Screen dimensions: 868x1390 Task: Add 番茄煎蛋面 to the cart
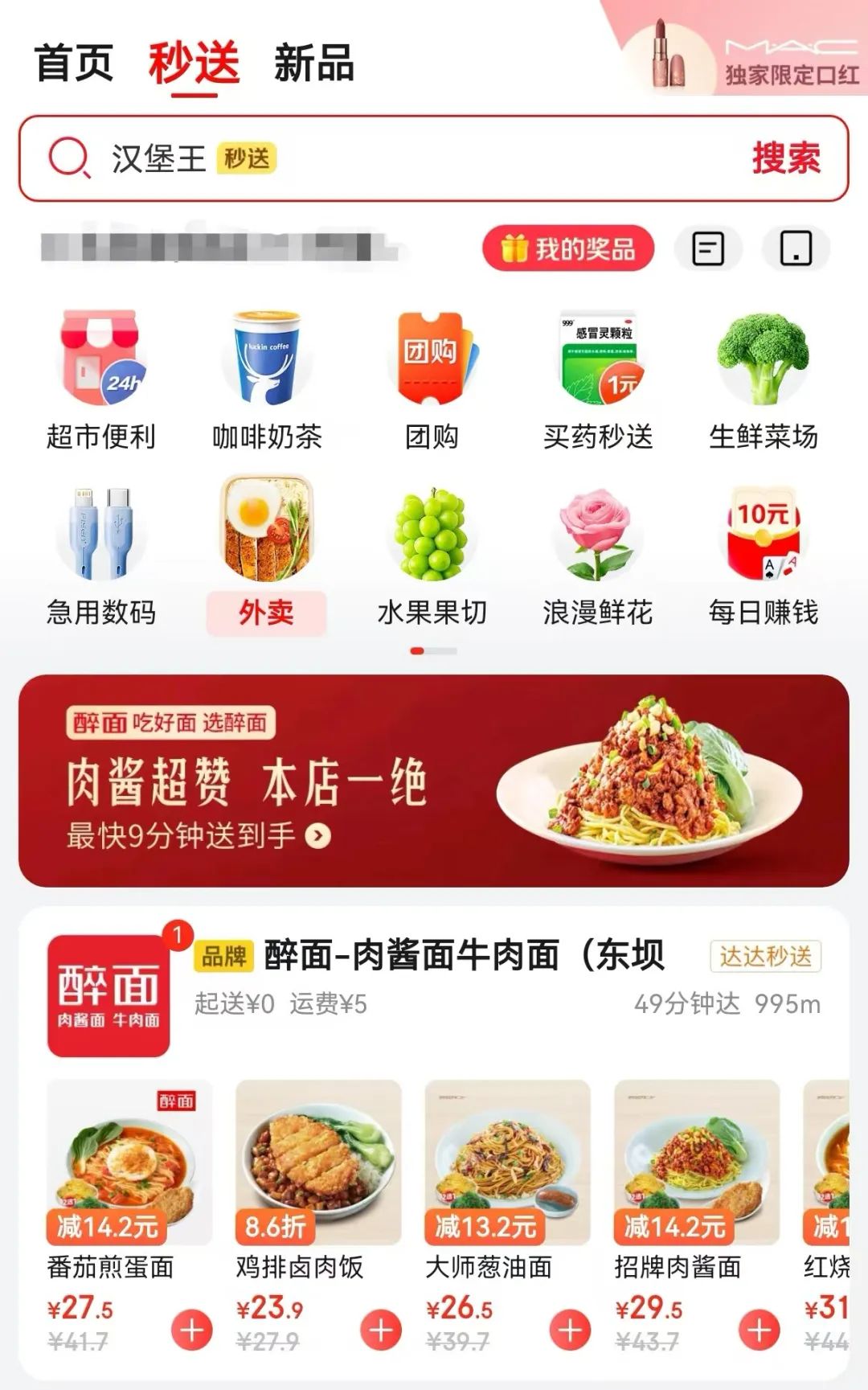point(191,1331)
